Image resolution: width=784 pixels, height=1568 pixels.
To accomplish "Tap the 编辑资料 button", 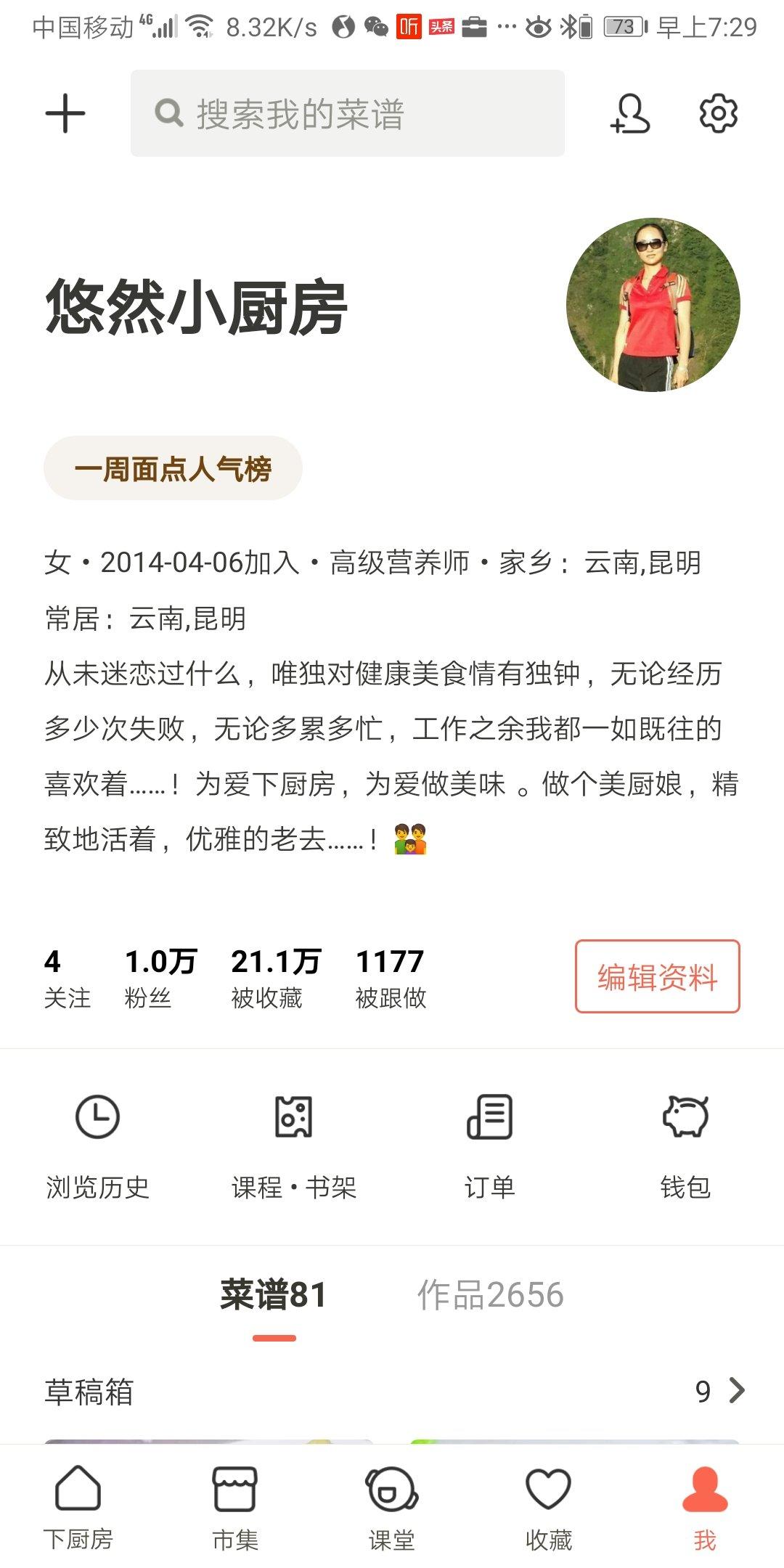I will pyautogui.click(x=658, y=976).
